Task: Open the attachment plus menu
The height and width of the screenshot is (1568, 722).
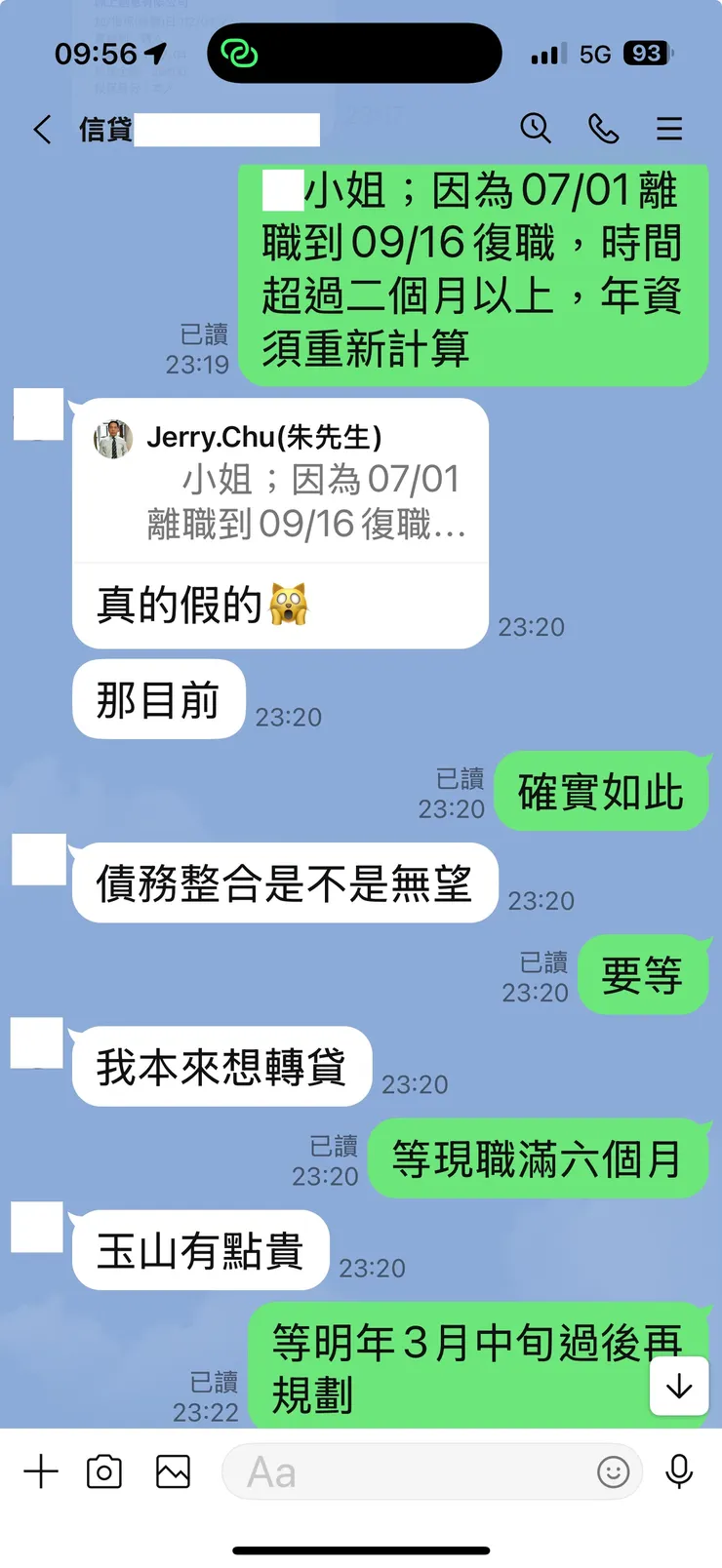Action: (x=41, y=1472)
